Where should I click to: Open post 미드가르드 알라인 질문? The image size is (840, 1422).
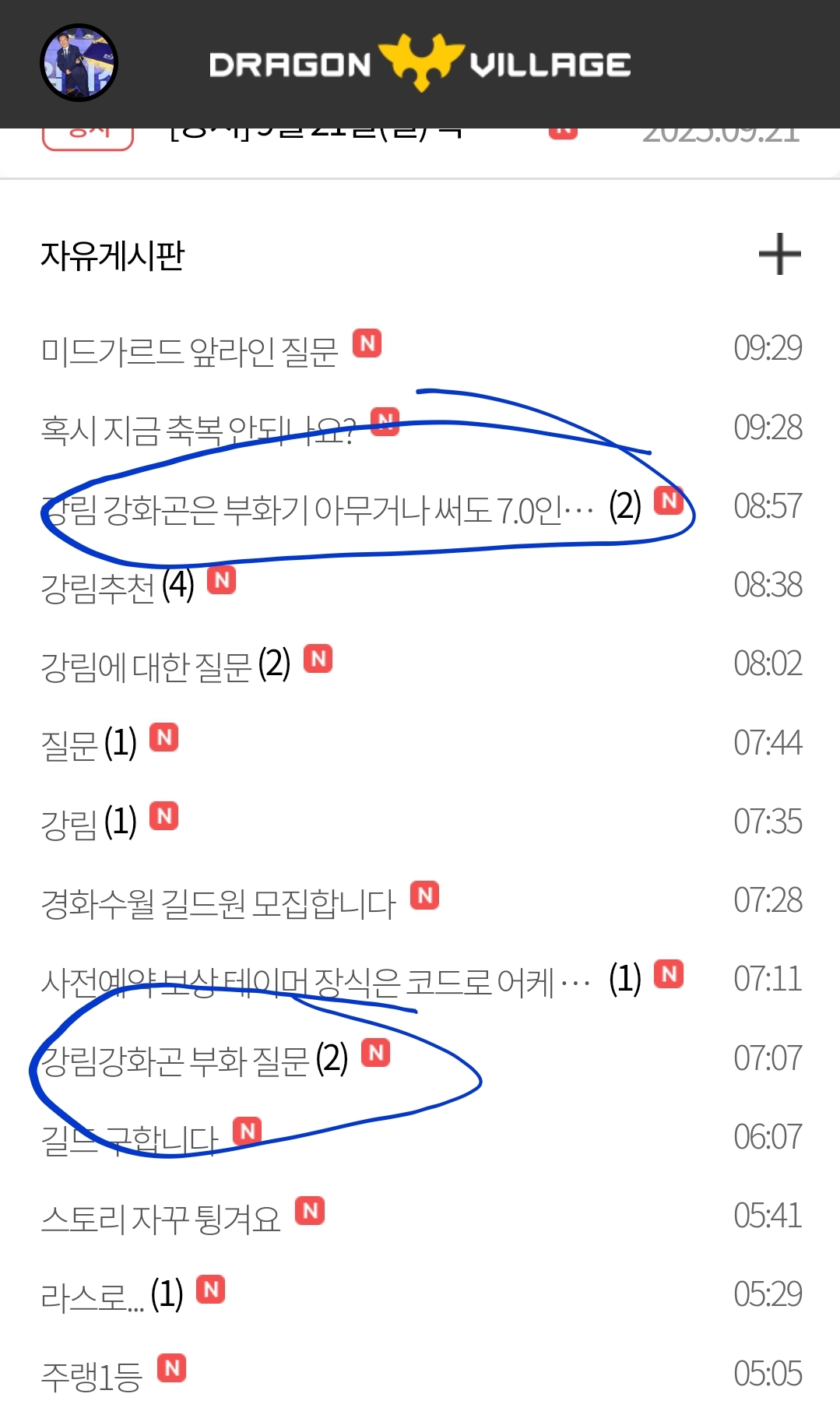(x=189, y=350)
